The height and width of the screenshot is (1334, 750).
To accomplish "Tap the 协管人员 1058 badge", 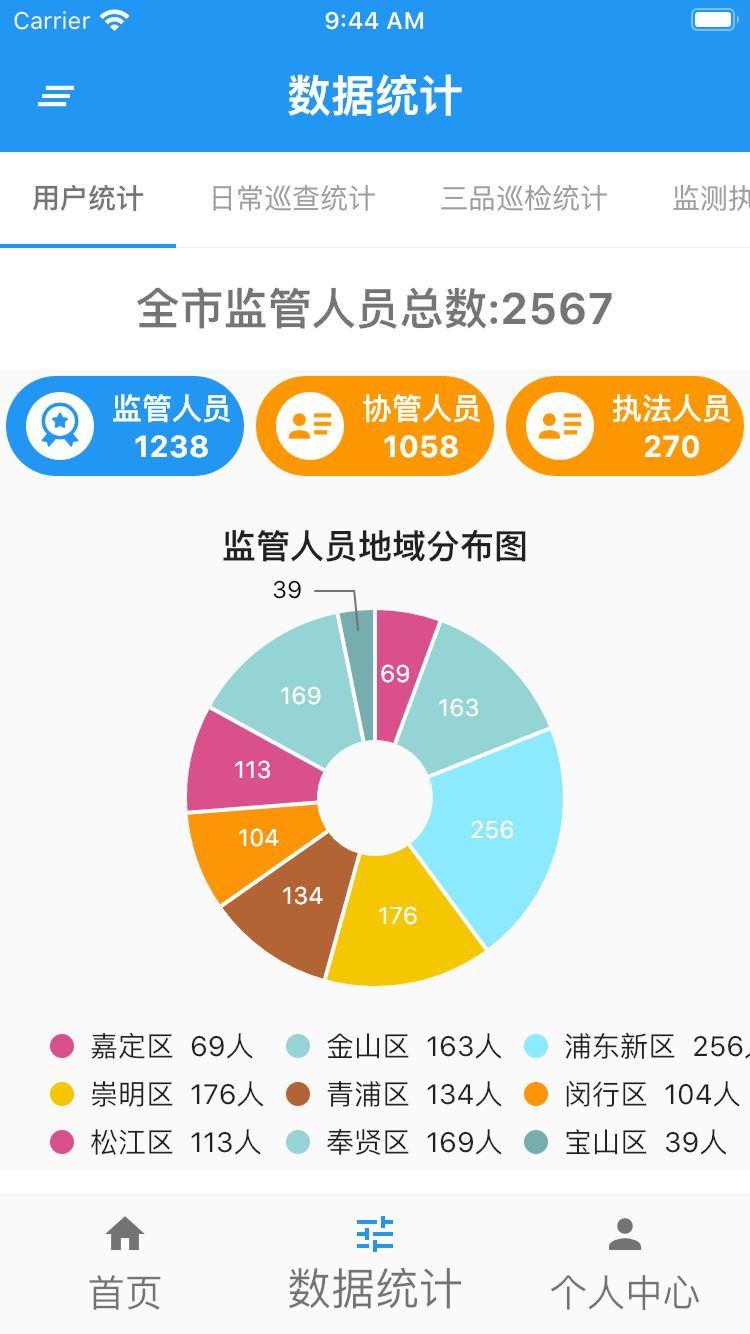I will [375, 425].
